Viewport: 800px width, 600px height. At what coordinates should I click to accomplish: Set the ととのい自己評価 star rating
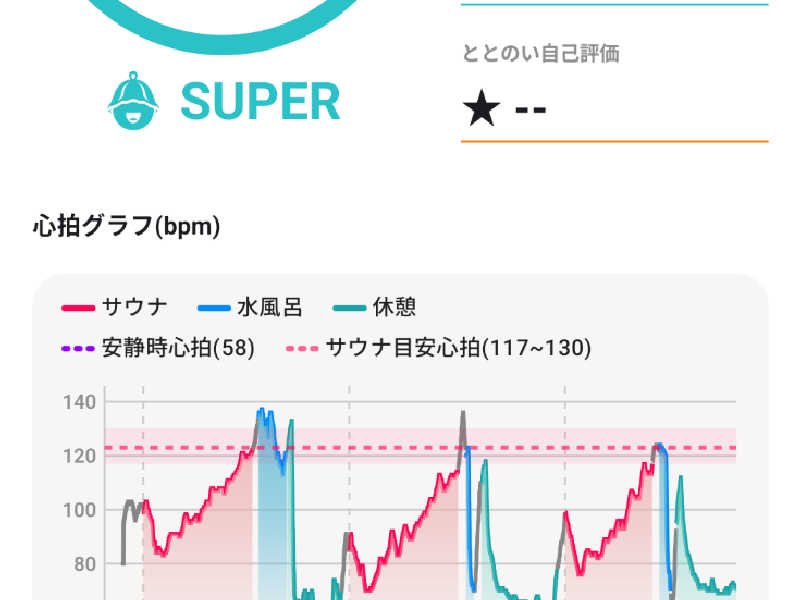(x=506, y=107)
